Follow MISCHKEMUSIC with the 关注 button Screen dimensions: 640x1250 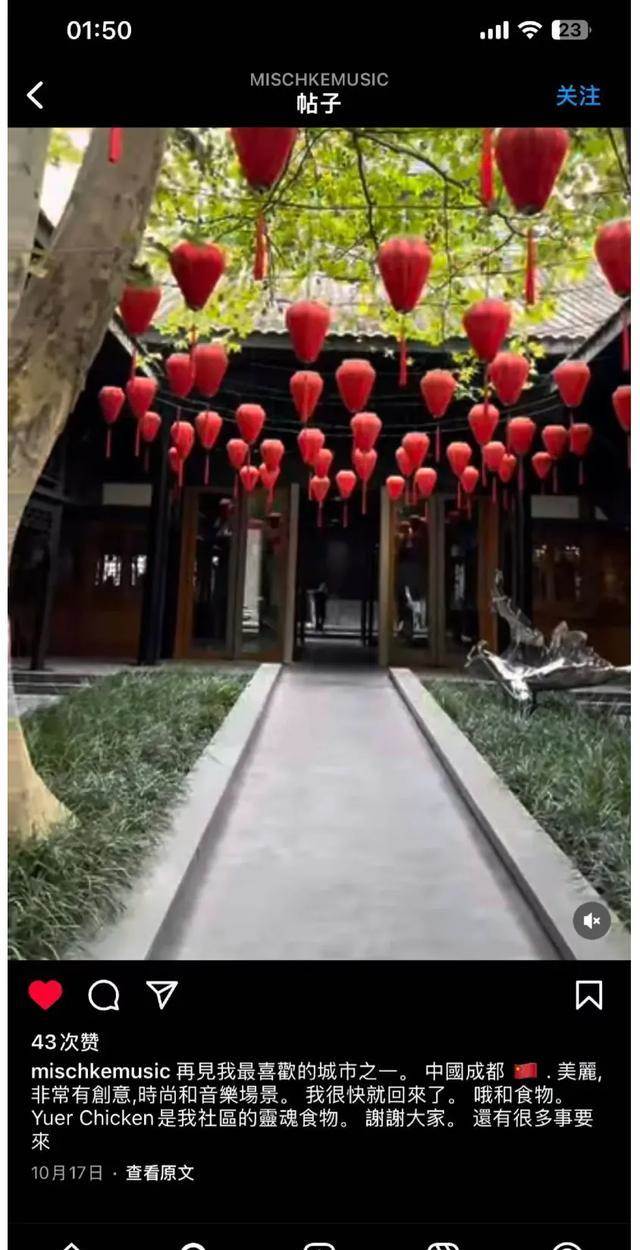578,96
